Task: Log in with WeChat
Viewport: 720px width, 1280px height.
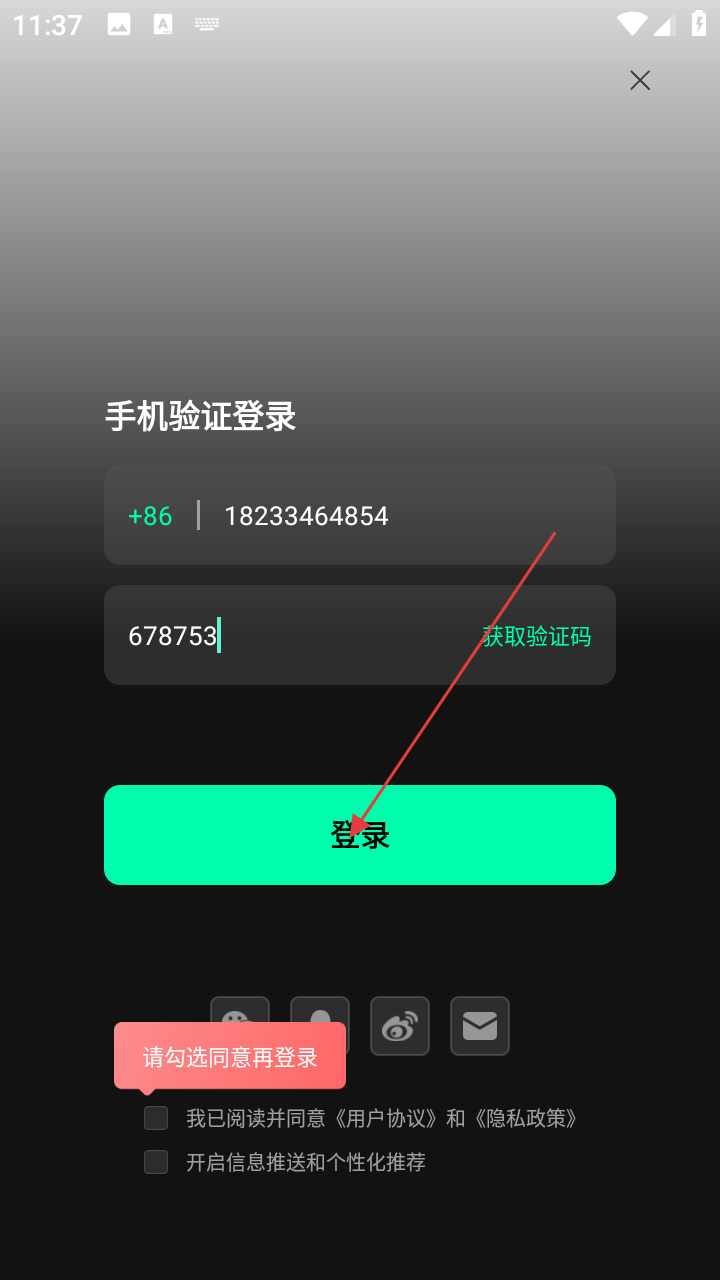Action: pos(240,1010)
